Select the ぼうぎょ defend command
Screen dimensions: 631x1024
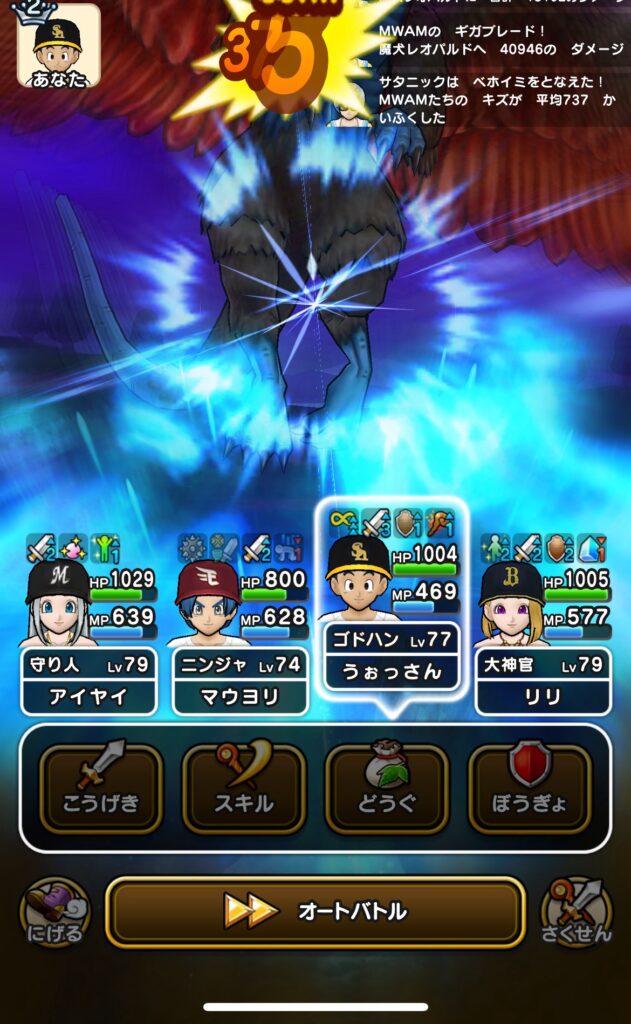click(x=530, y=789)
